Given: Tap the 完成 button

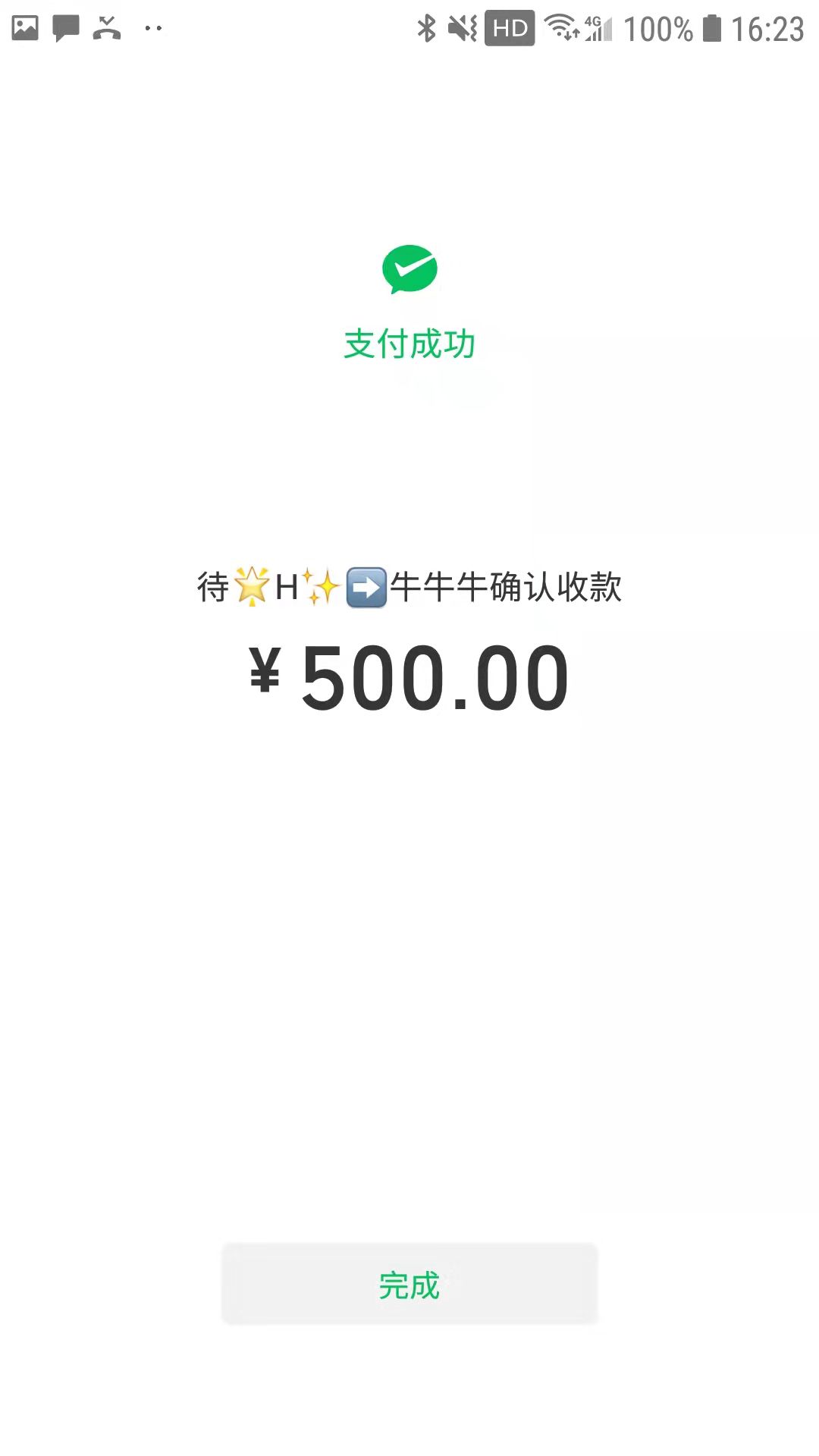Looking at the screenshot, I should [x=409, y=1285].
